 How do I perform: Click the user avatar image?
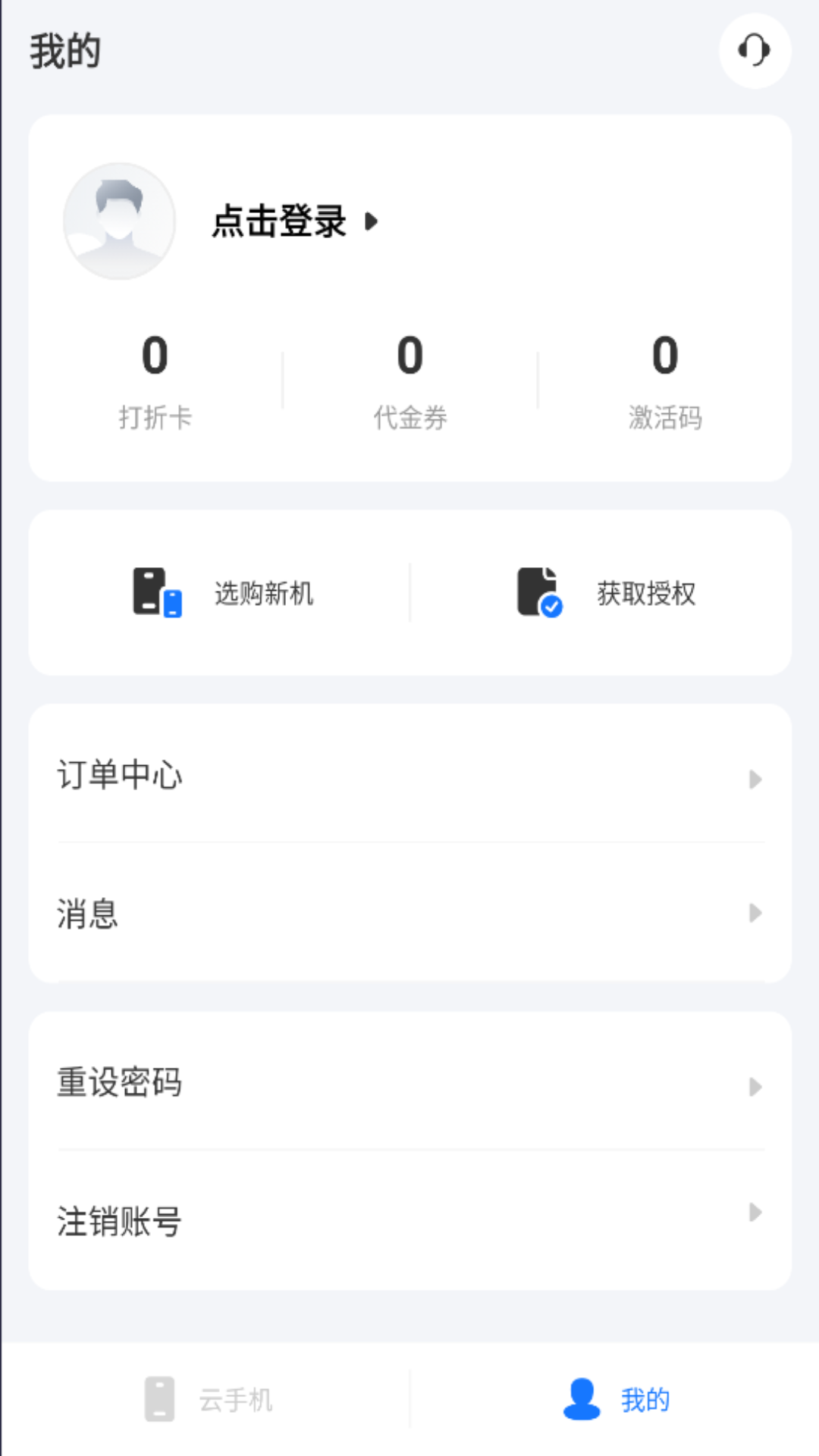[x=119, y=221]
